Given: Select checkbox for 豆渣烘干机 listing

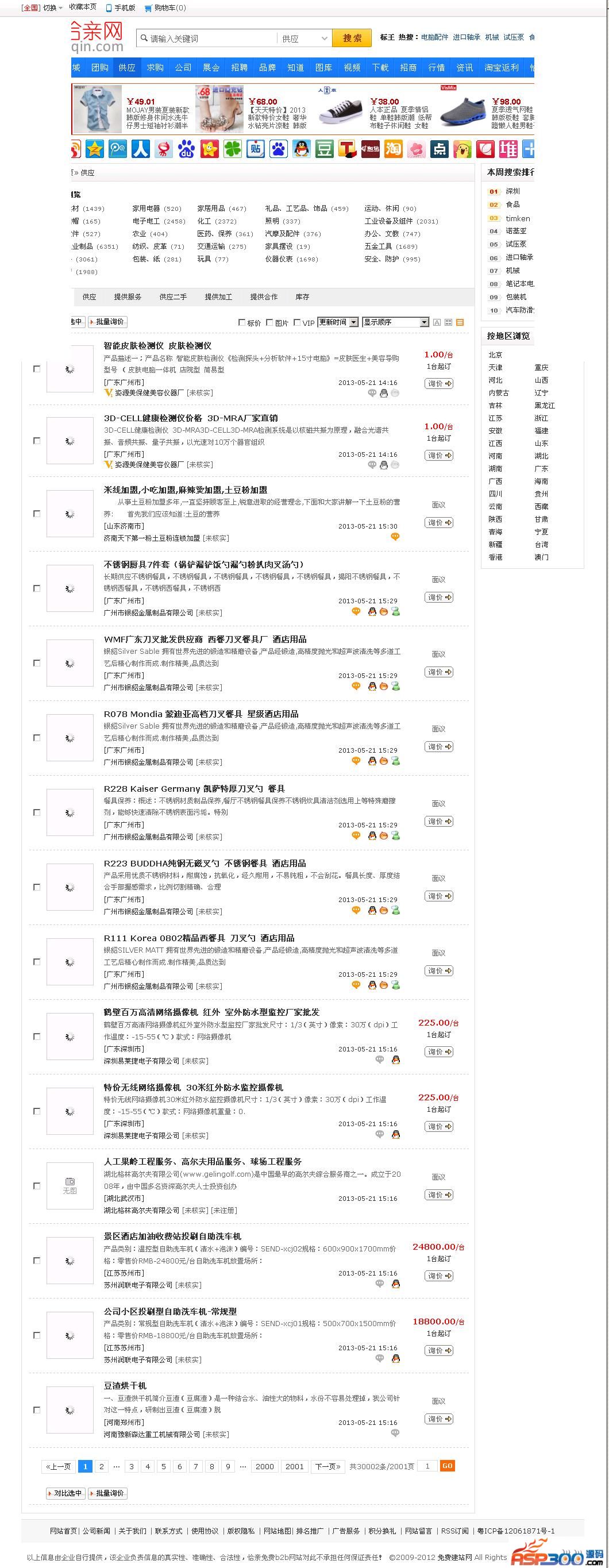Looking at the screenshot, I should point(37,1410).
